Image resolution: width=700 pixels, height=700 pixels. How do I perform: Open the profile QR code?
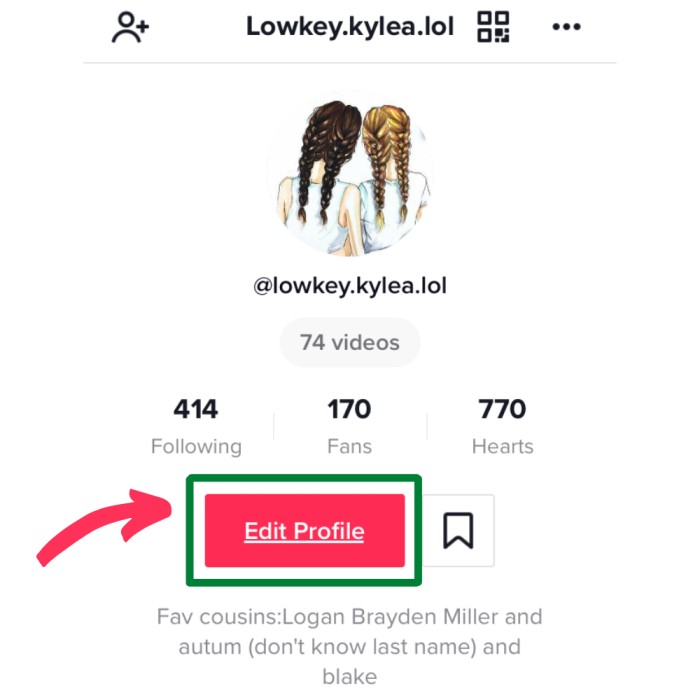coord(493,26)
